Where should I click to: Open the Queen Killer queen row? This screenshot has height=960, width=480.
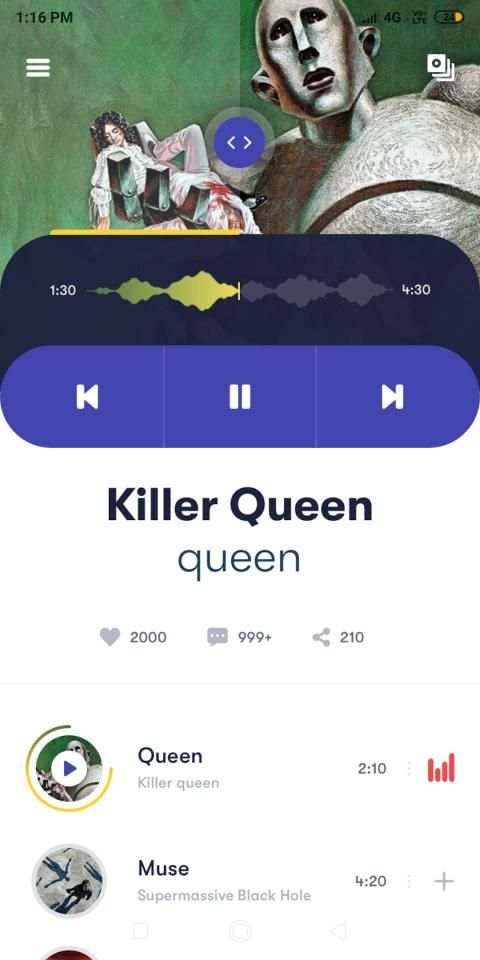click(240, 768)
